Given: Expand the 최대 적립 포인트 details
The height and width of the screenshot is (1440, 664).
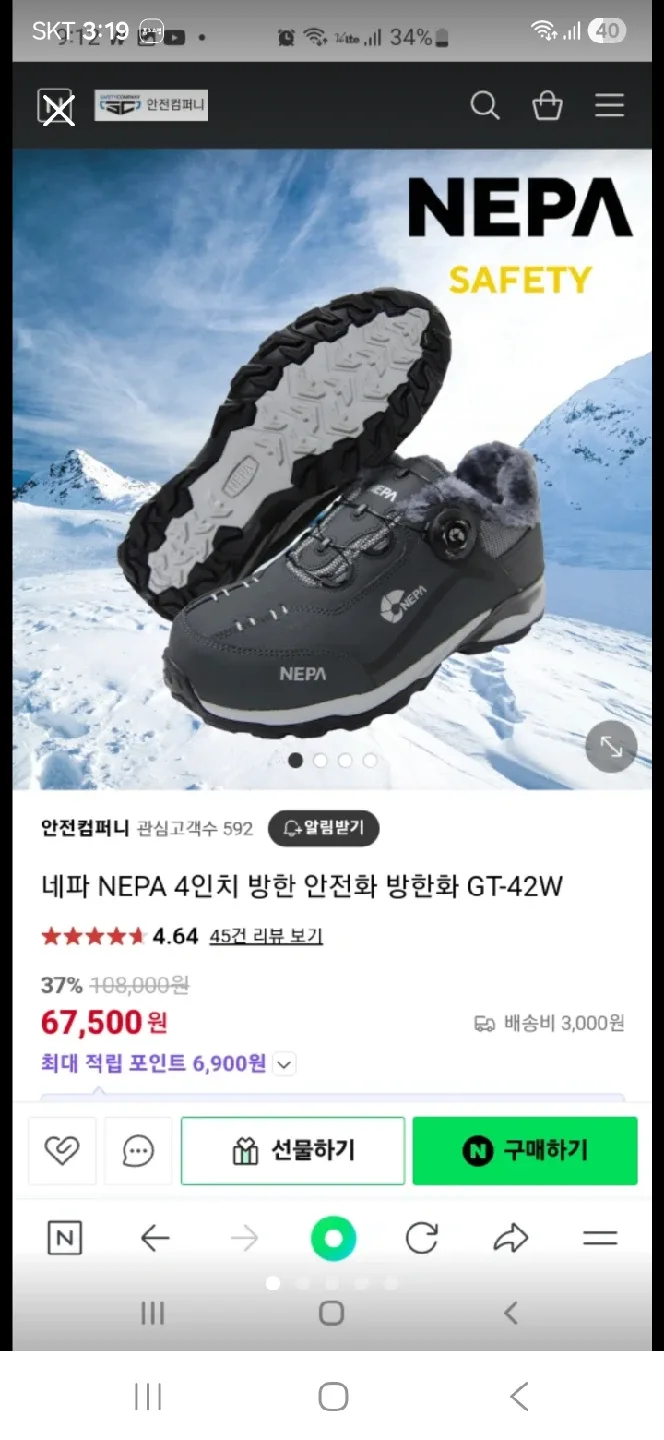Looking at the screenshot, I should (285, 1064).
